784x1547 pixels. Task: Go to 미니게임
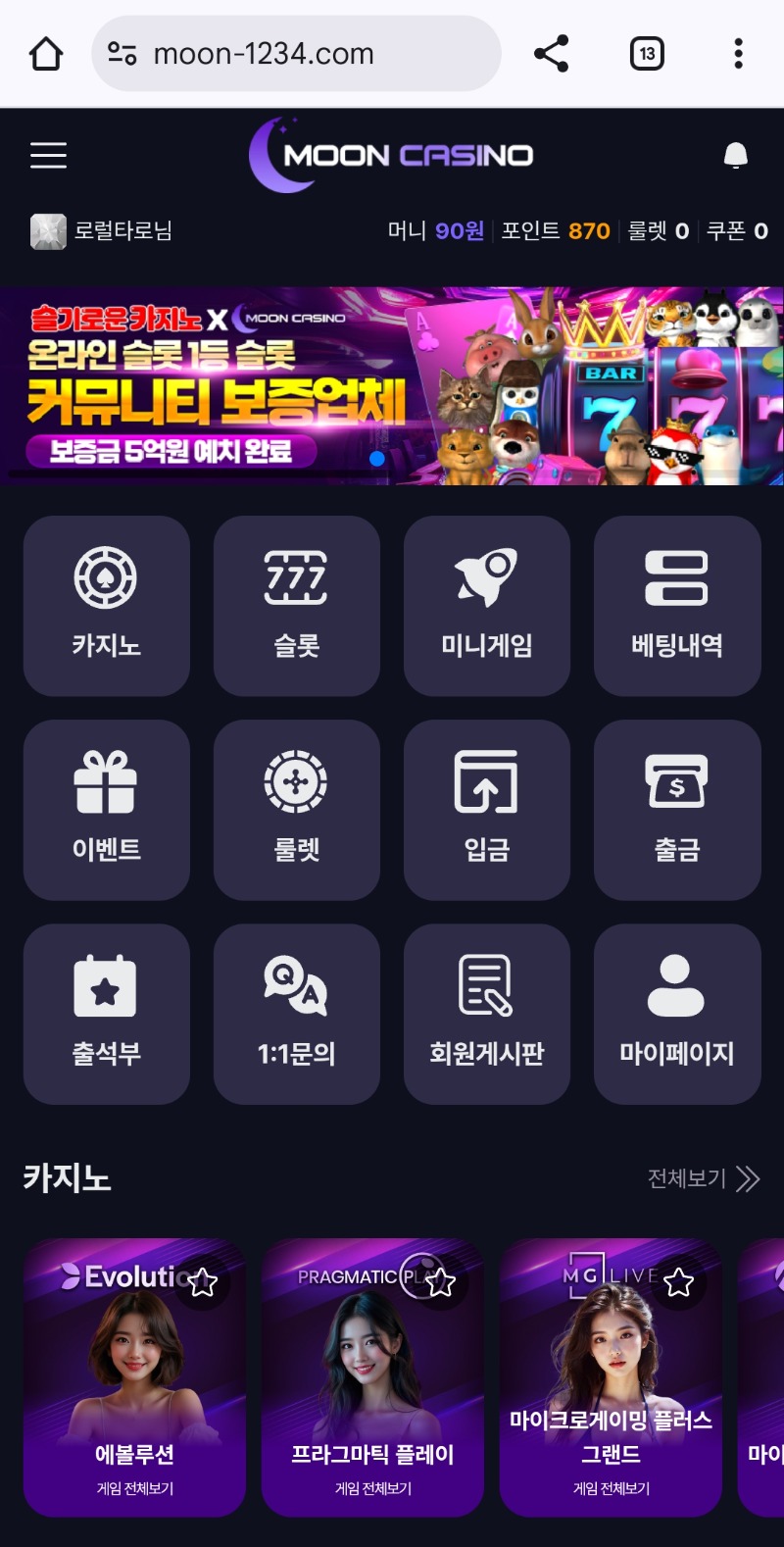tap(486, 606)
